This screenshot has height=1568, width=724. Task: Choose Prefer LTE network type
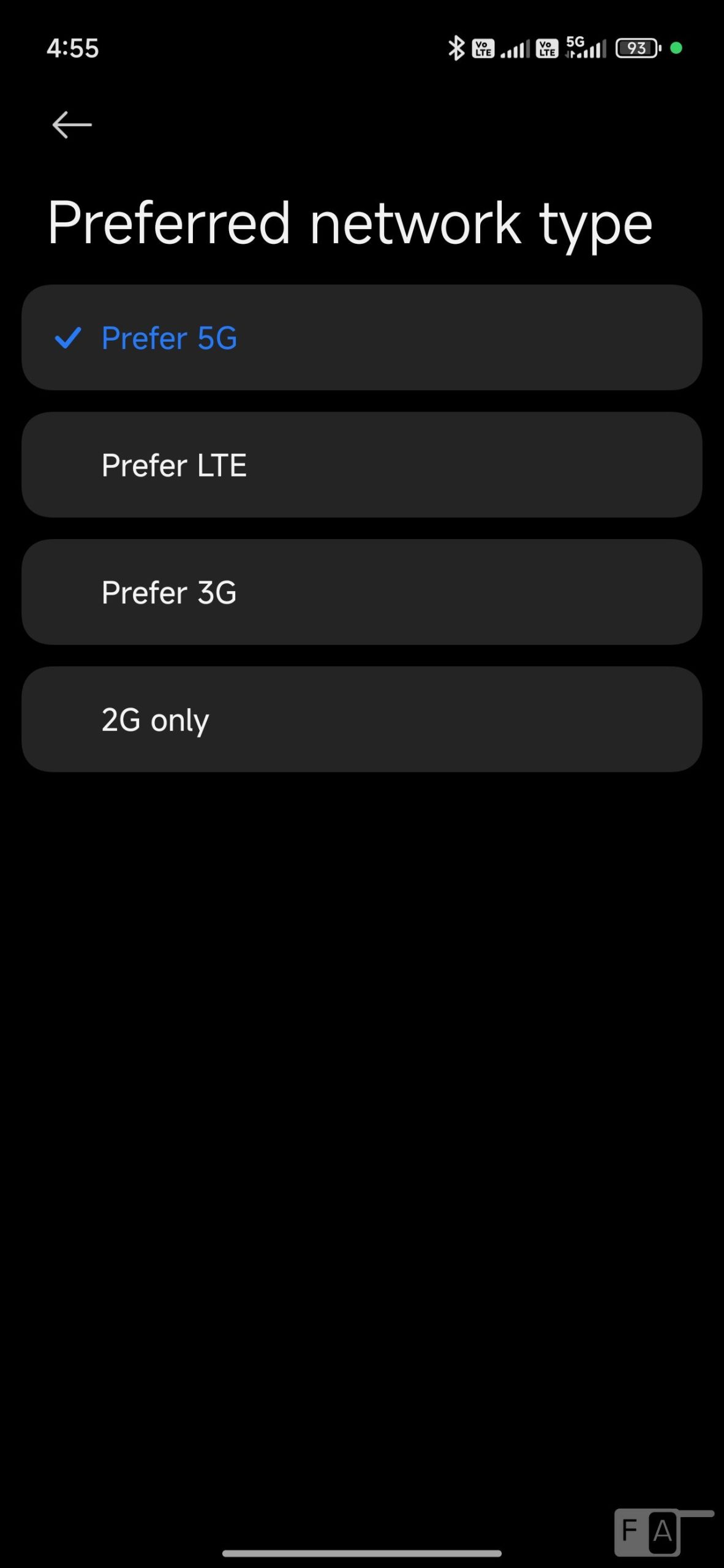pyautogui.click(x=361, y=465)
